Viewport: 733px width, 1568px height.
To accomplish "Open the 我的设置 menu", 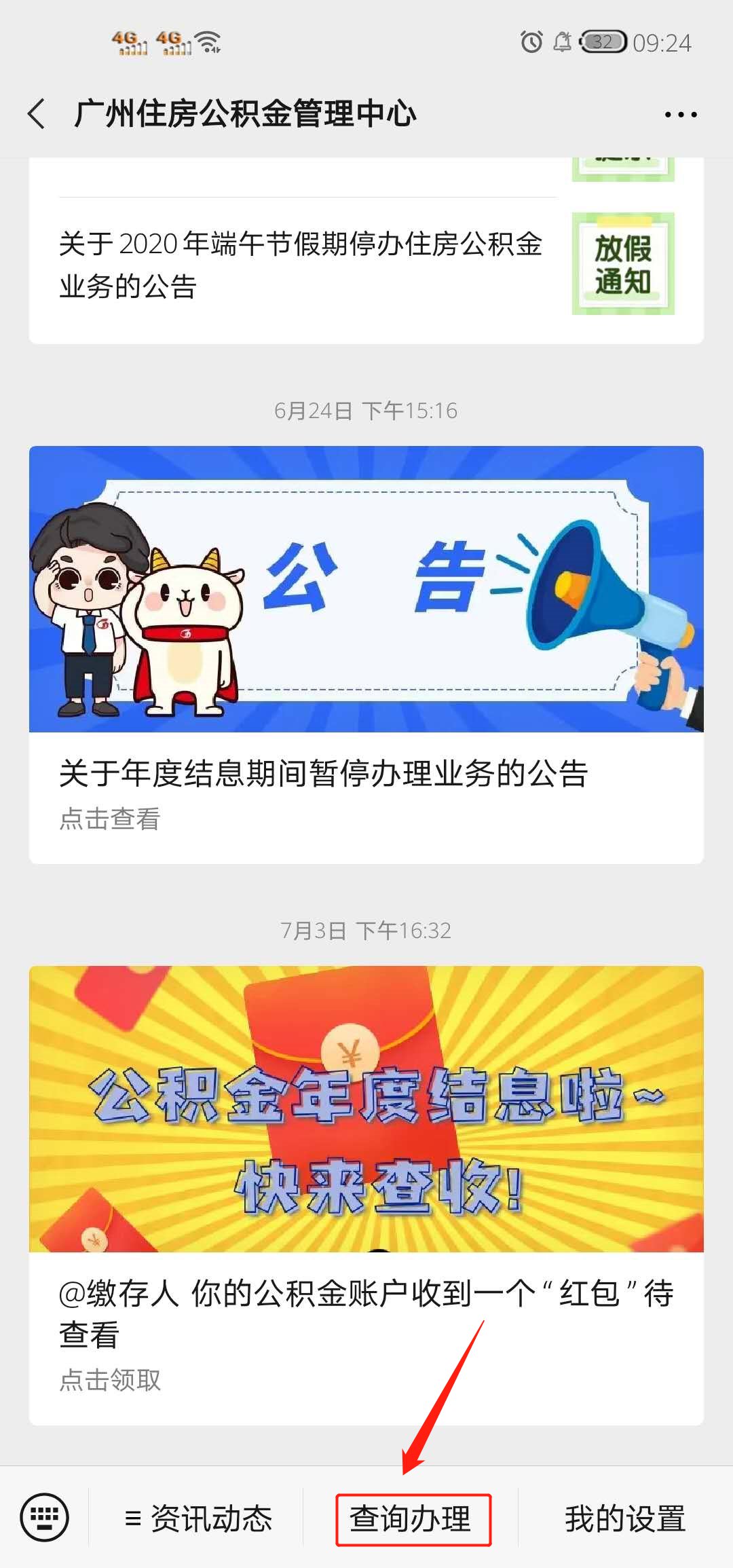I will (625, 1519).
